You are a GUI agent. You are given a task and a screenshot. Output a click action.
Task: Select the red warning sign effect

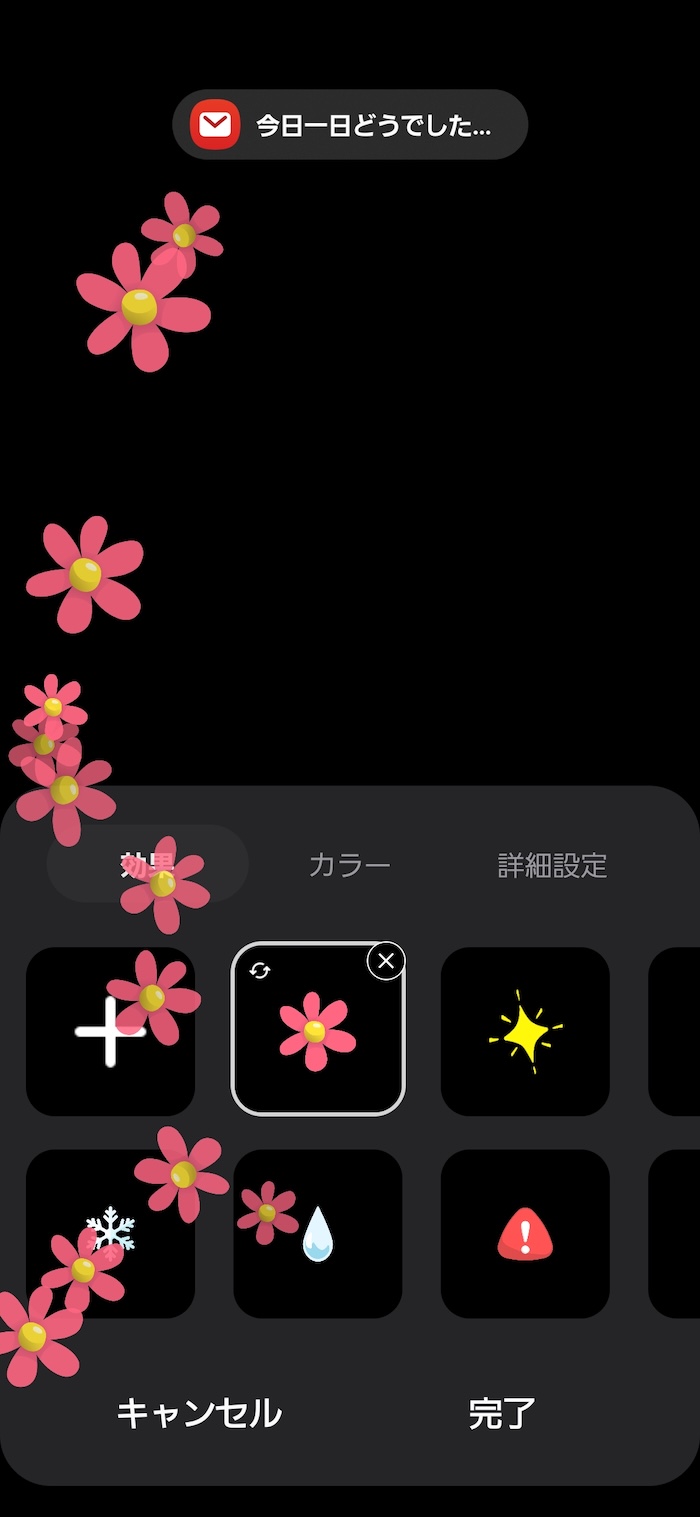click(525, 1233)
